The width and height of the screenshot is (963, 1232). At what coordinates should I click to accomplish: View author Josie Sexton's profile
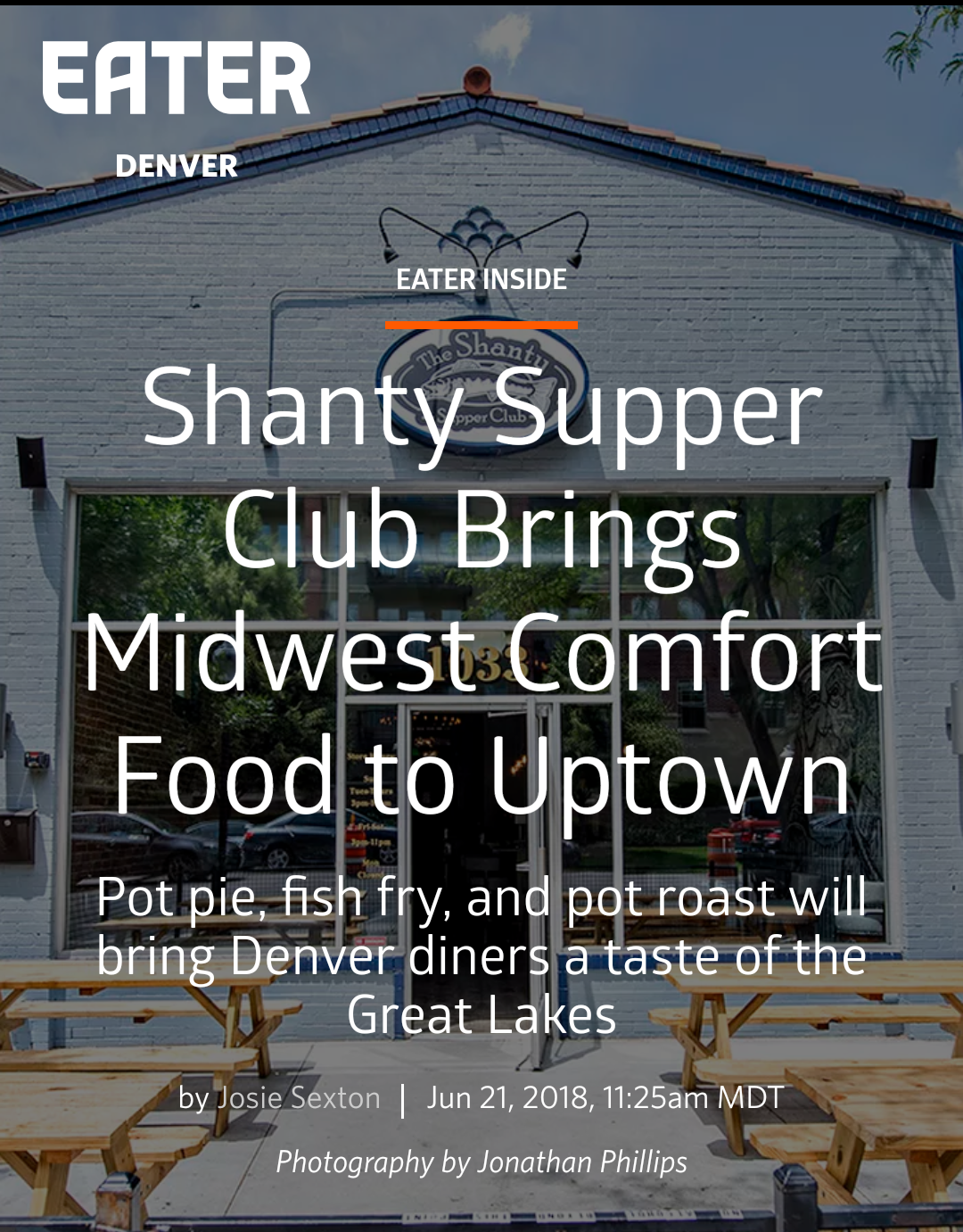299,1098
